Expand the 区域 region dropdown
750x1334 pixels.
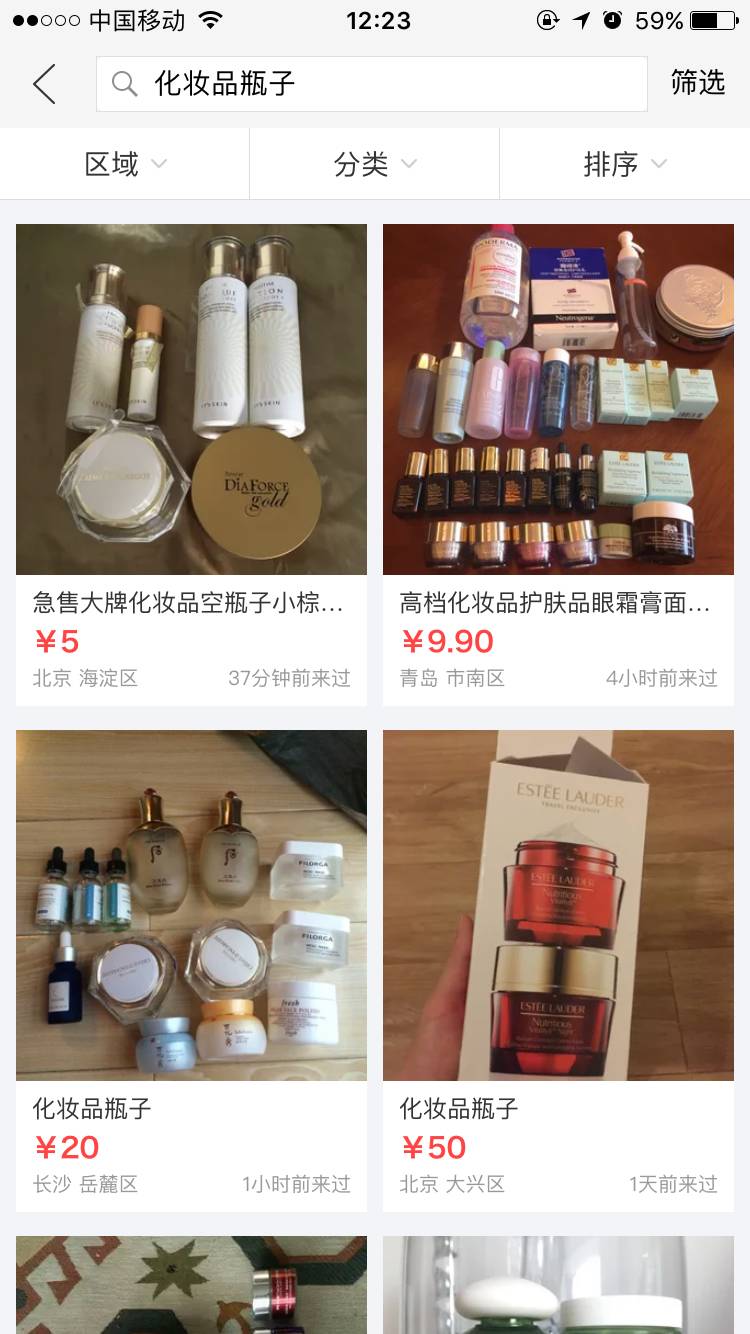tap(125, 164)
